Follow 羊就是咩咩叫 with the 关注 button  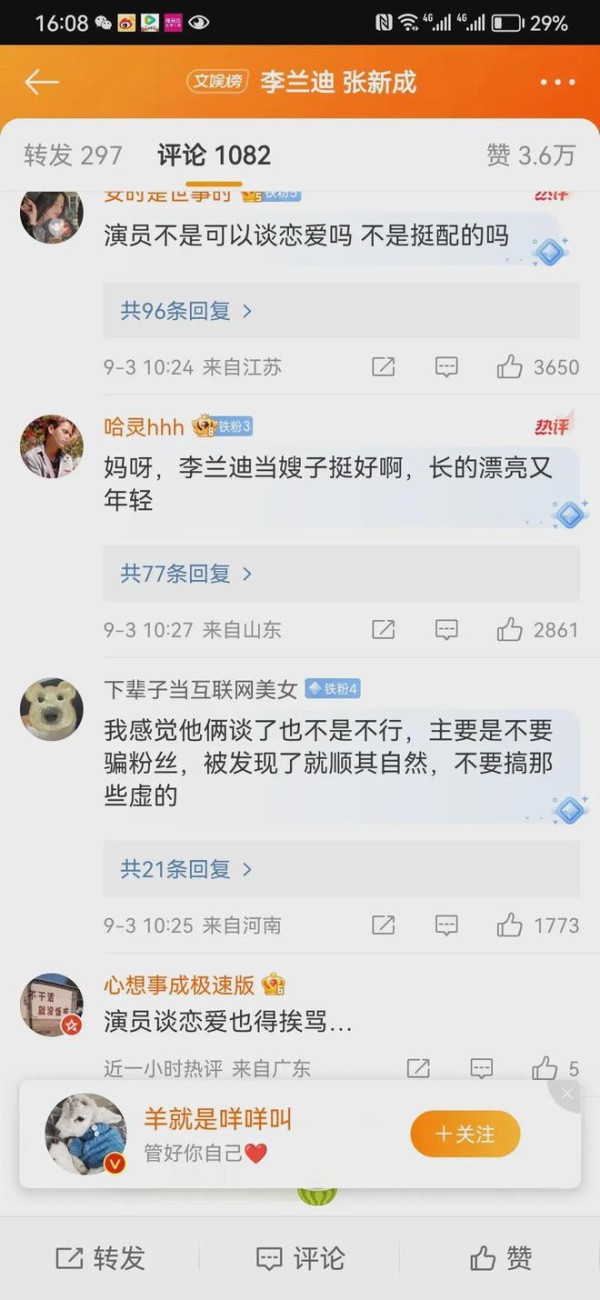pyautogui.click(x=465, y=1134)
